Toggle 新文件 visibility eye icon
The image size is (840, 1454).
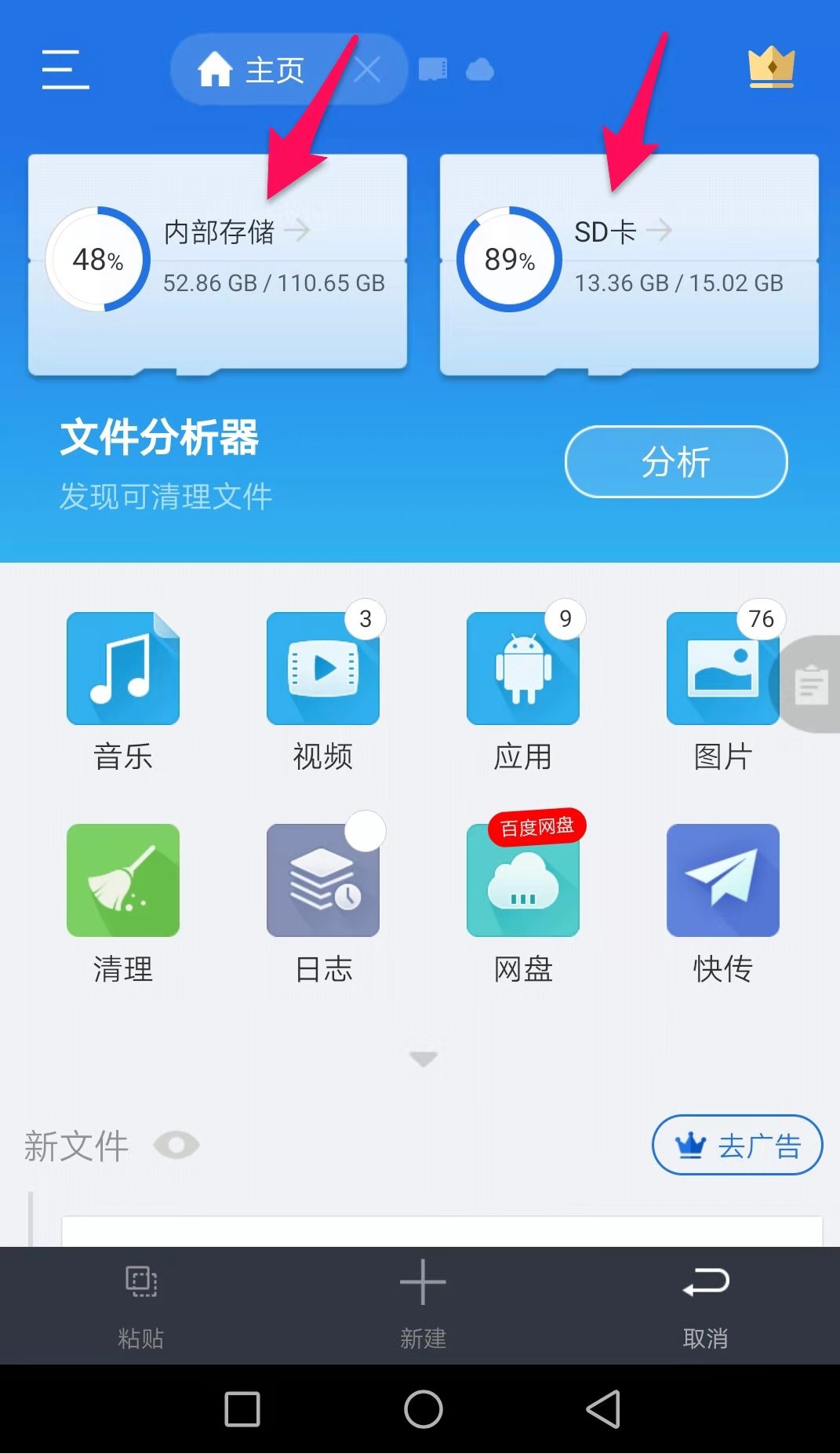pyautogui.click(x=176, y=1146)
